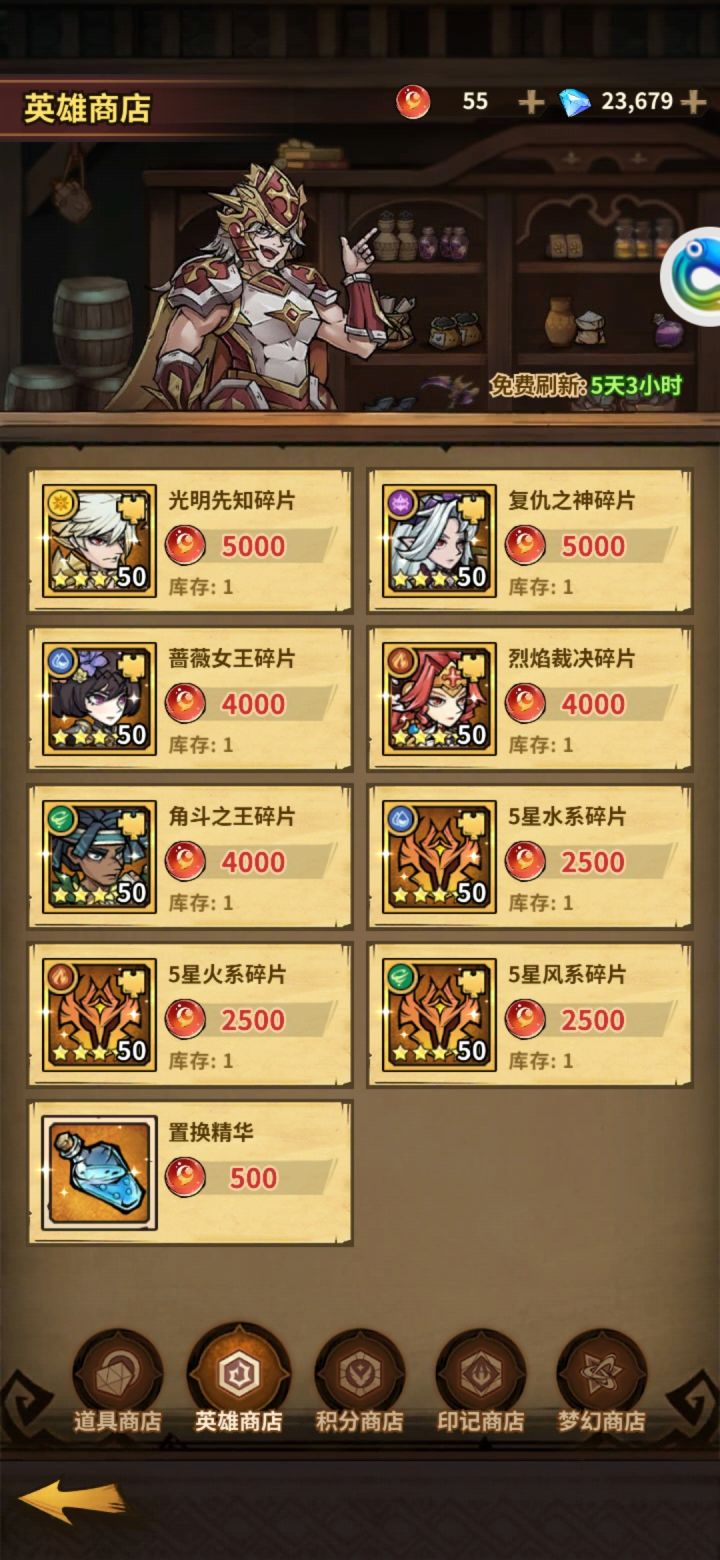Tap the flame currency orb in top bar
This screenshot has height=1560, width=720.
[x=412, y=100]
